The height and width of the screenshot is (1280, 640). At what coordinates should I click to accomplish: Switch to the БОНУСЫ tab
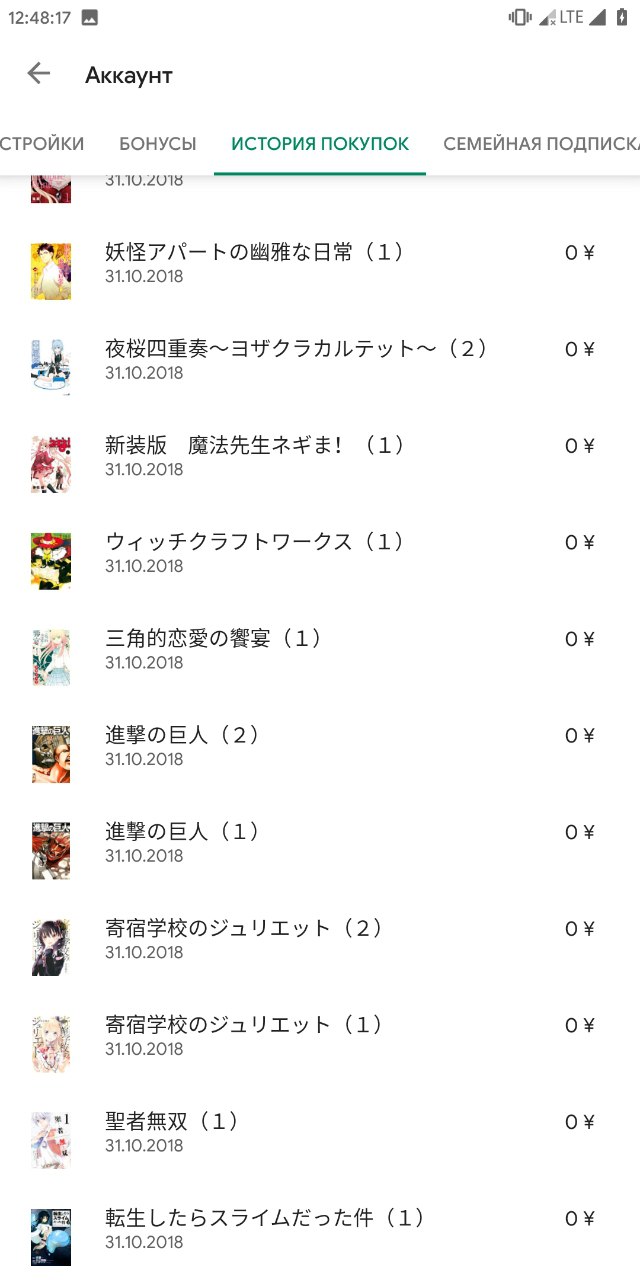158,144
